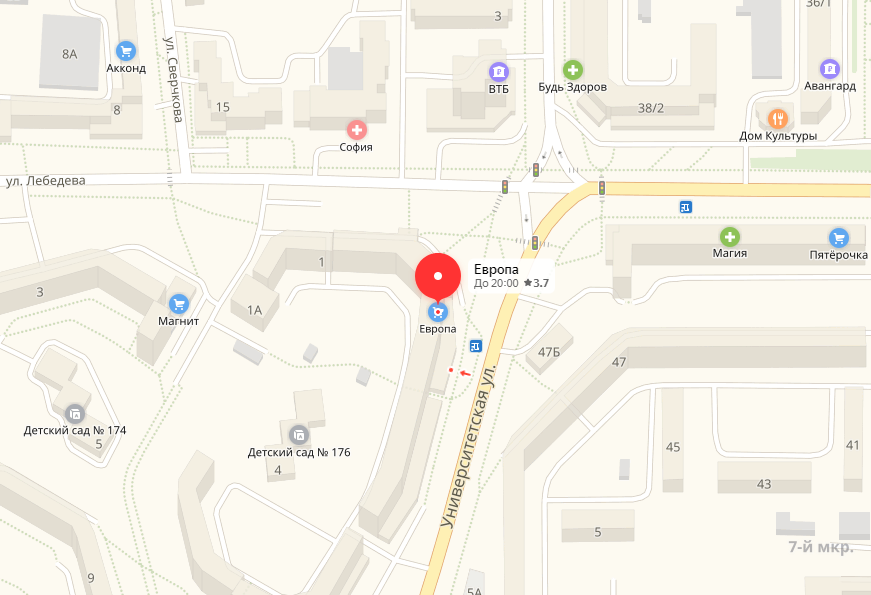The height and width of the screenshot is (595, 871).
Task: Select the Магнит store marker
Action: click(x=179, y=303)
